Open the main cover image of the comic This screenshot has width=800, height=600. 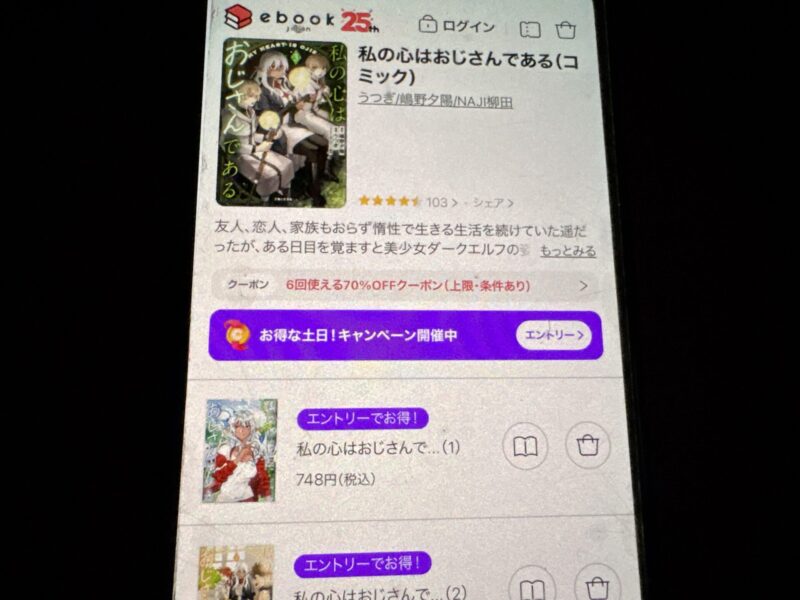coord(281,121)
